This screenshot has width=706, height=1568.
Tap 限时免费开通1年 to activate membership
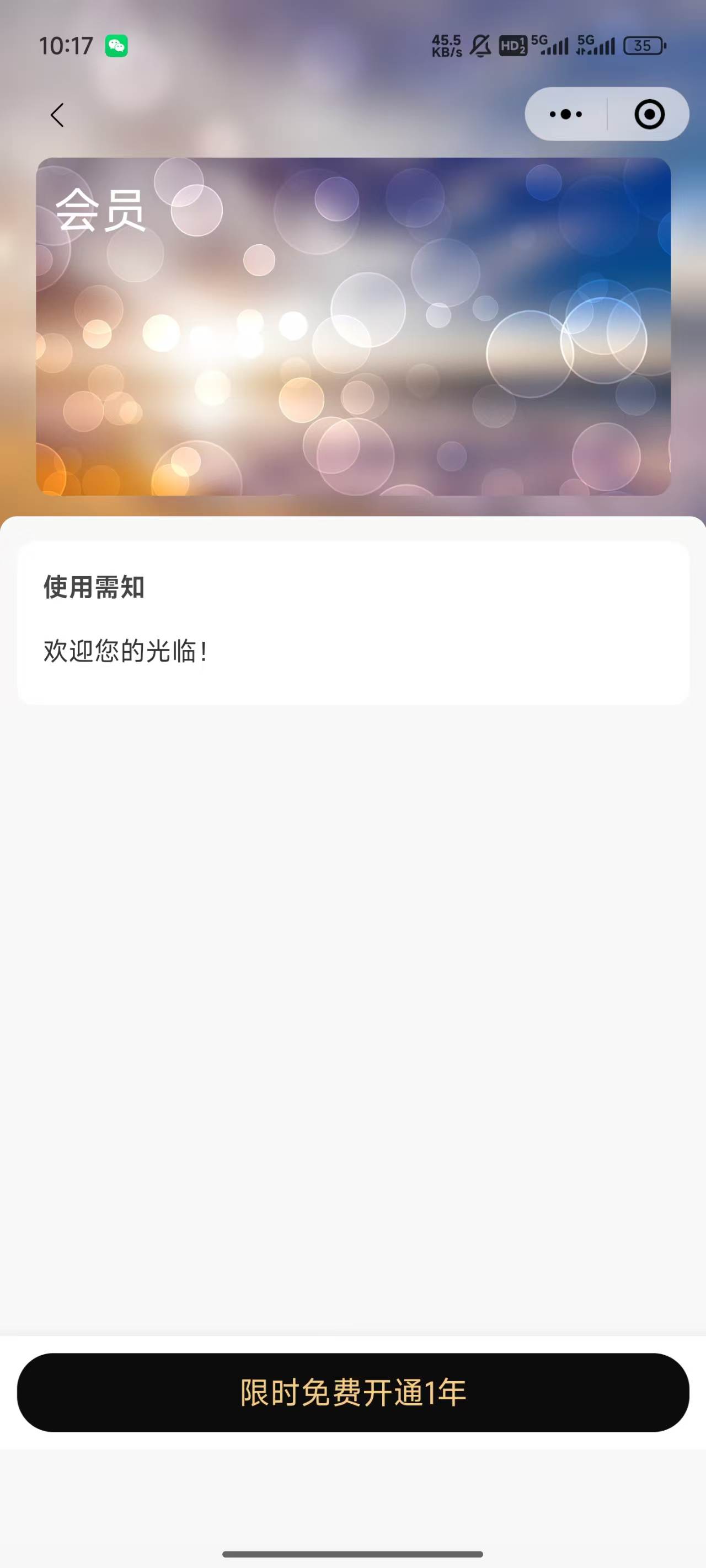[x=352, y=1392]
